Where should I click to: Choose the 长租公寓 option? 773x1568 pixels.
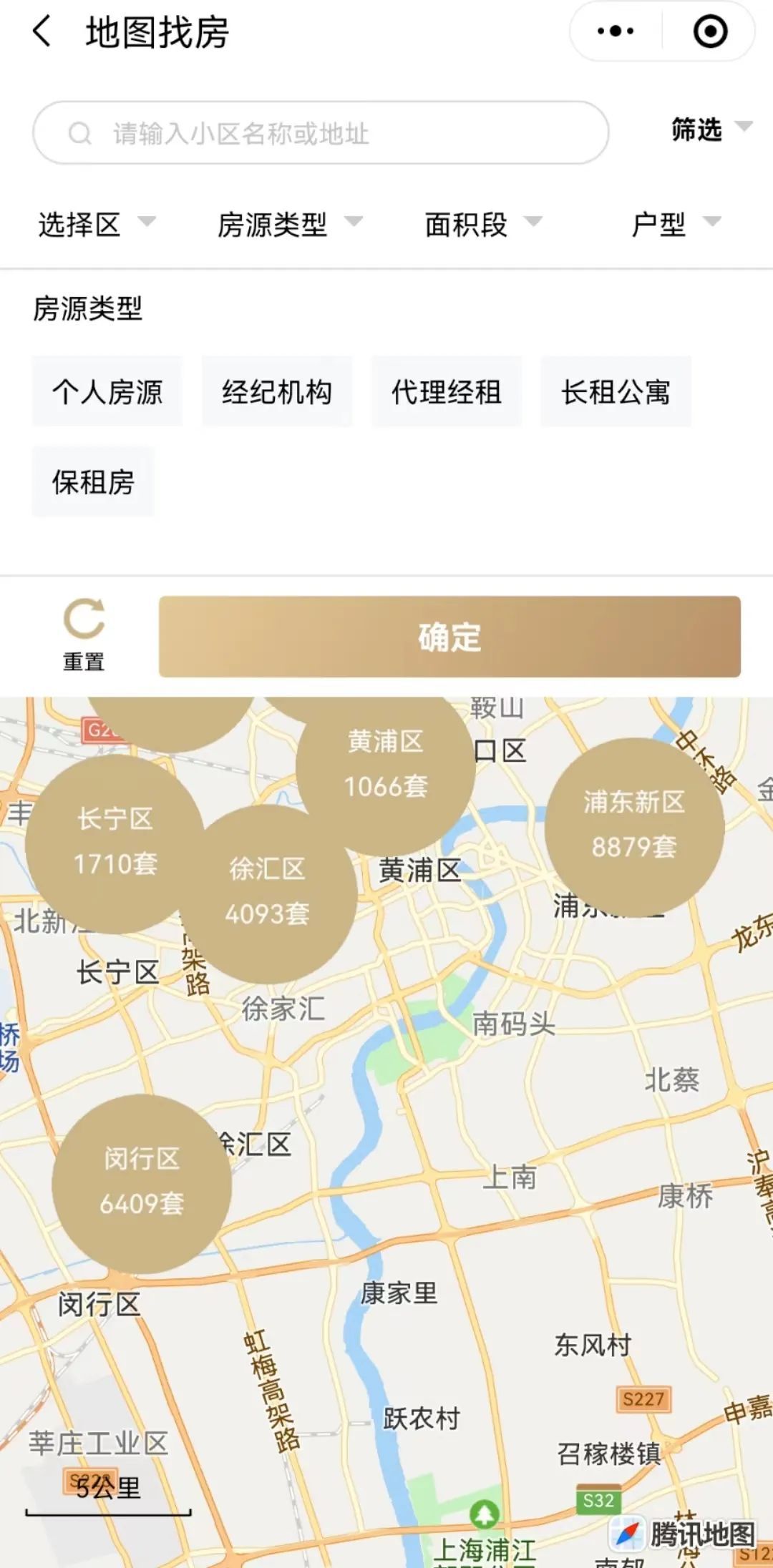pos(616,392)
